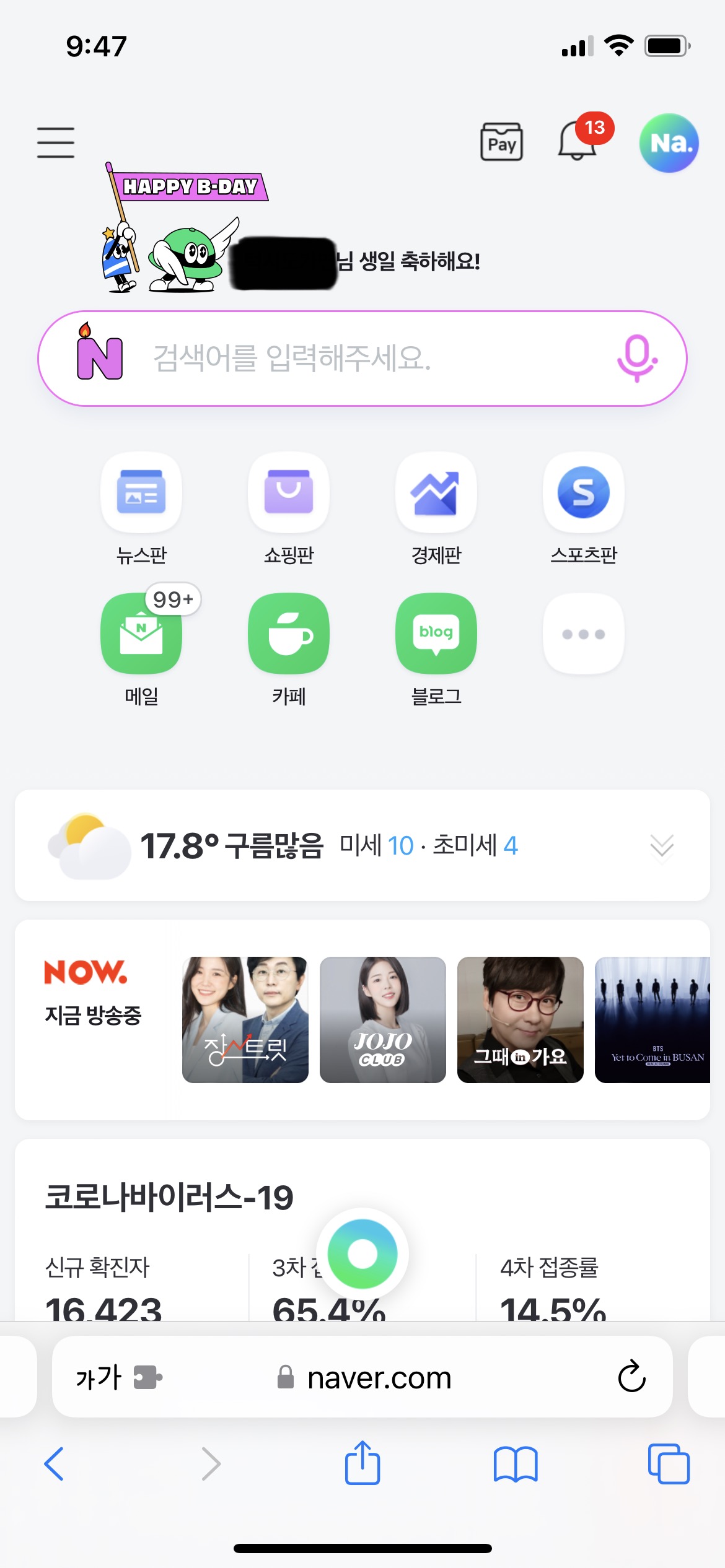
Task: Open Safari bookmarks
Action: [x=515, y=1465]
